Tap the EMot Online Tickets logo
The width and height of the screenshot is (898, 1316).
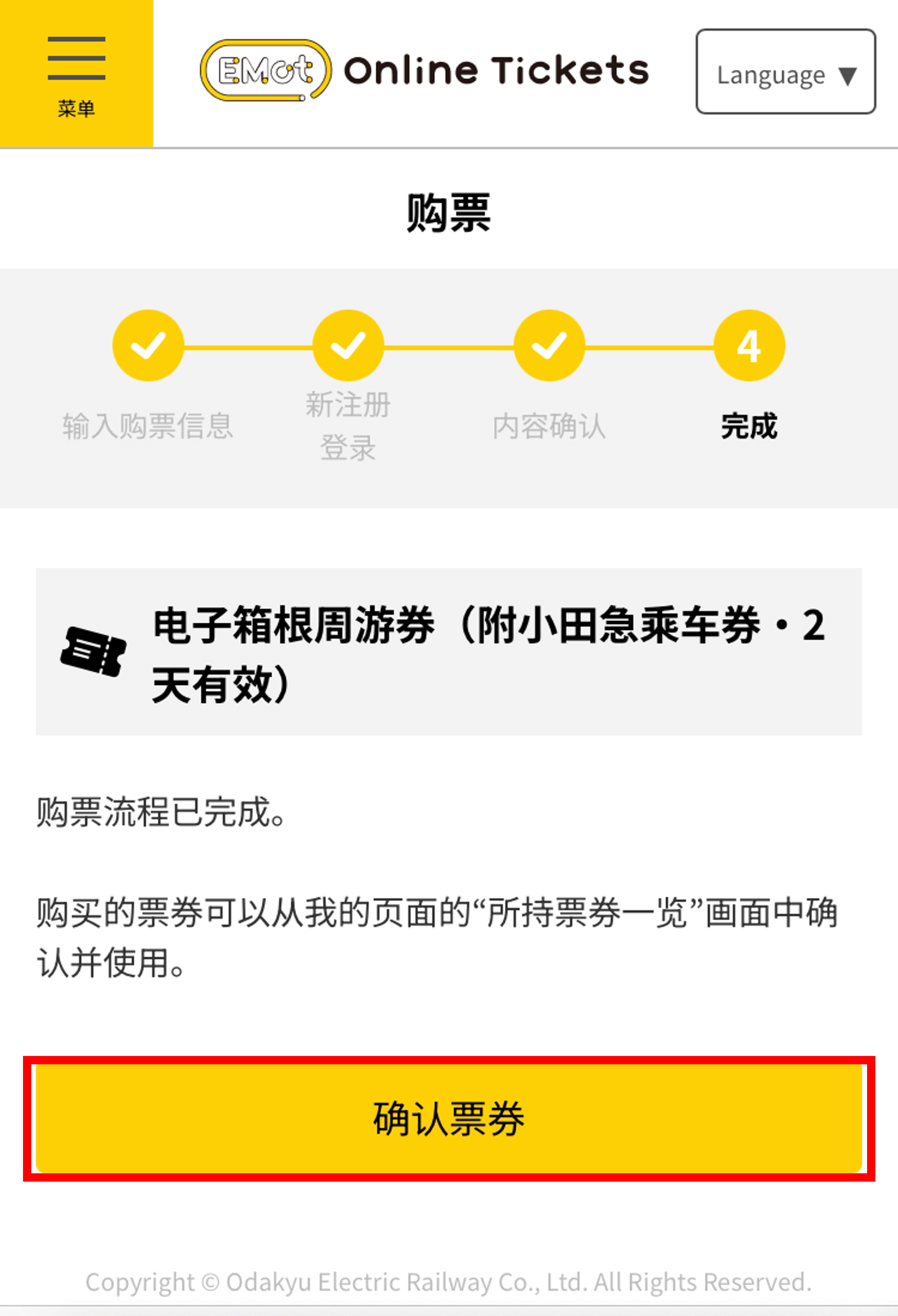[425, 71]
